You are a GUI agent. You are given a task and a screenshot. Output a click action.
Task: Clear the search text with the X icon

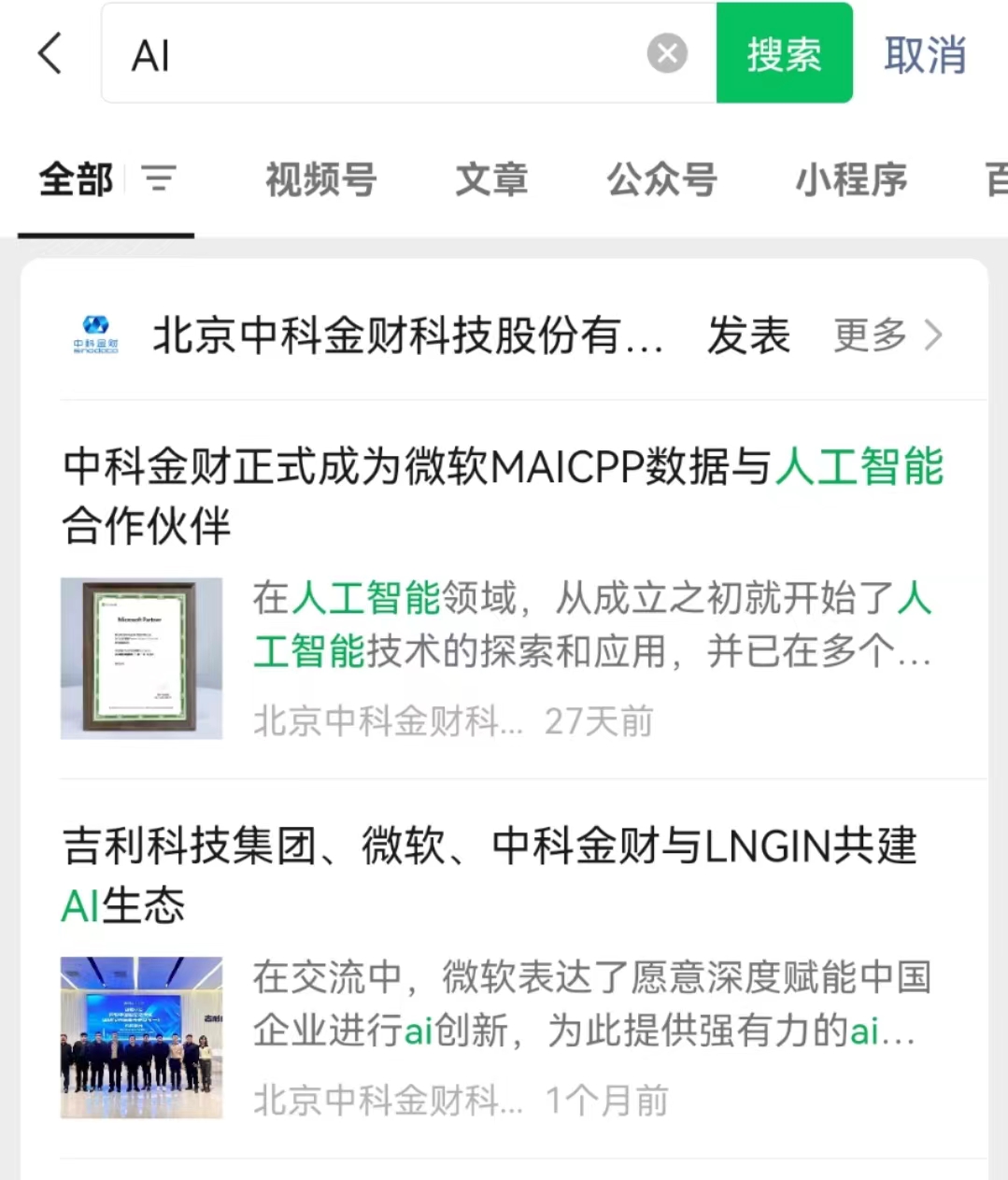click(667, 54)
